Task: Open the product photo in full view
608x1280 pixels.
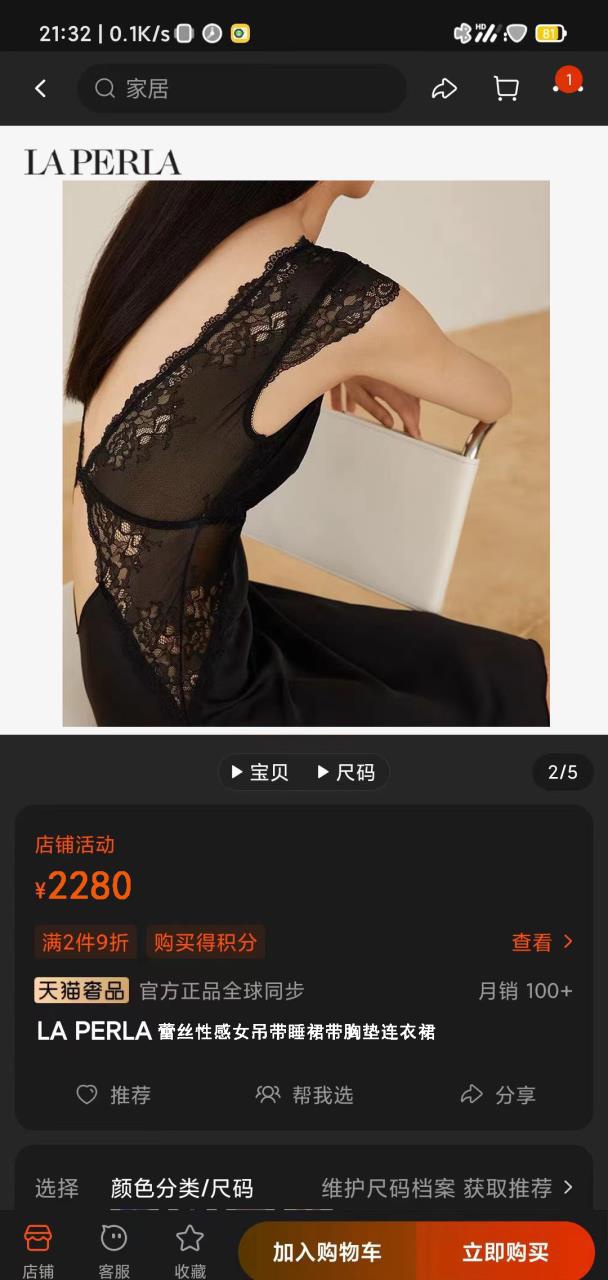Action: pyautogui.click(x=305, y=453)
